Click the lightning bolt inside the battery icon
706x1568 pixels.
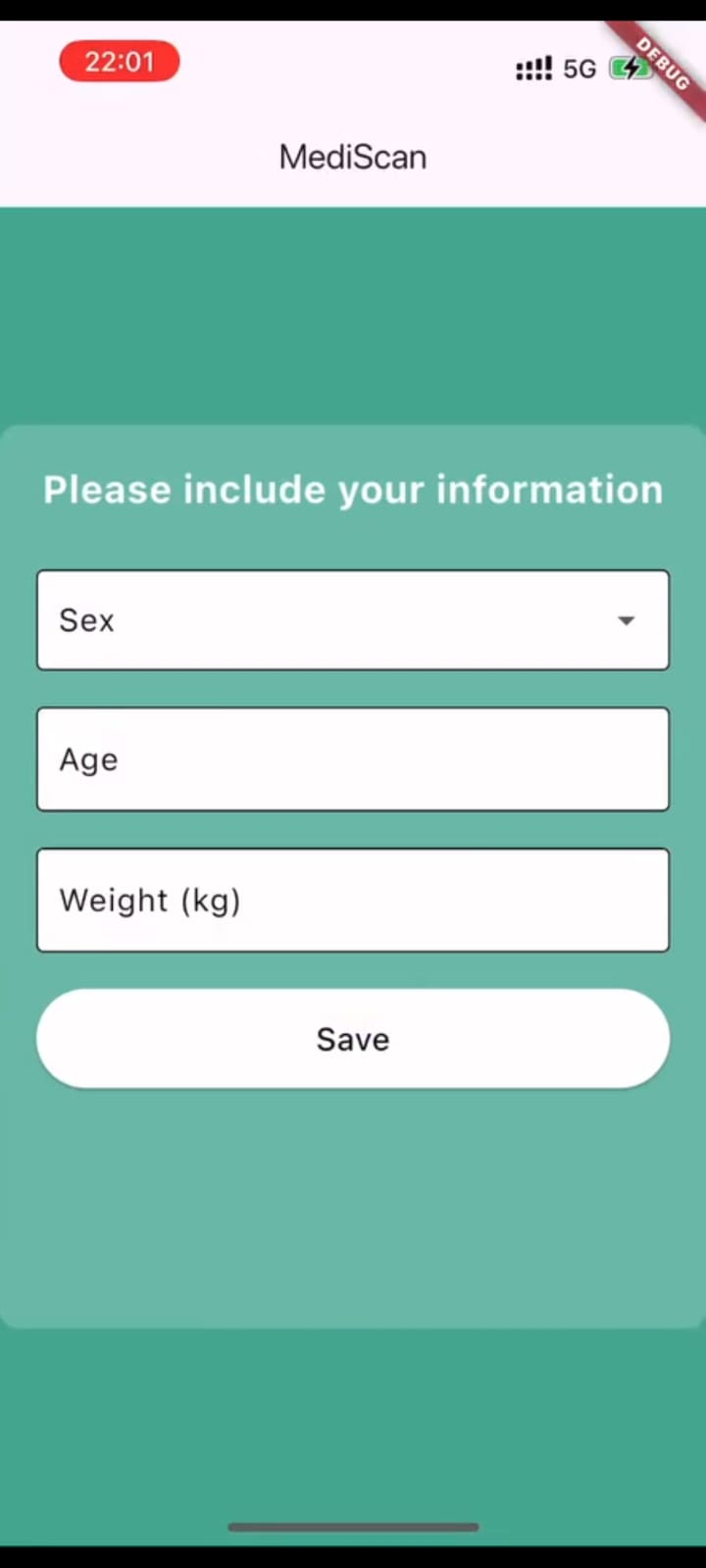632,68
